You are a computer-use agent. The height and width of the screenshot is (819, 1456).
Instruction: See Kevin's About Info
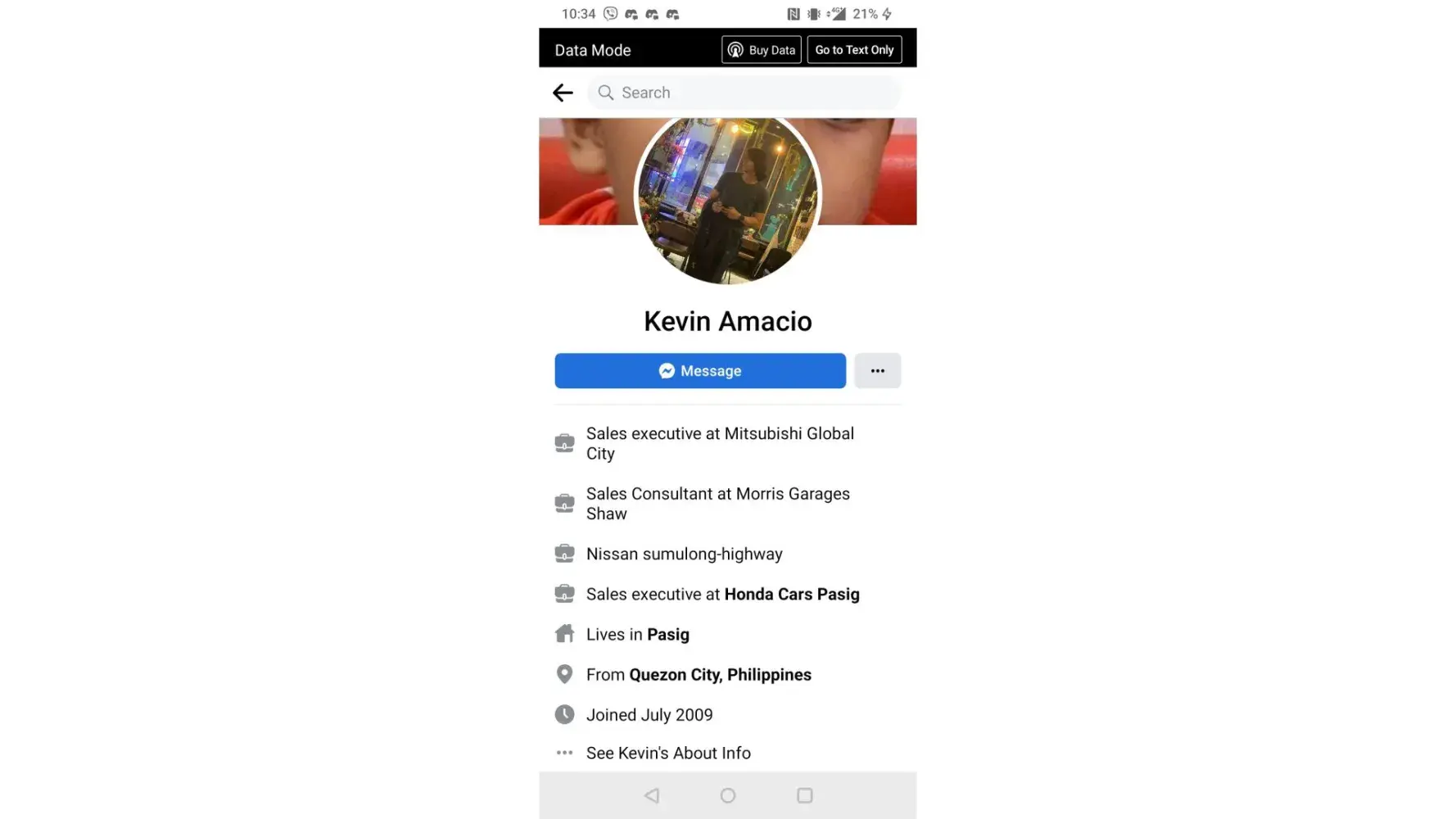pos(668,753)
